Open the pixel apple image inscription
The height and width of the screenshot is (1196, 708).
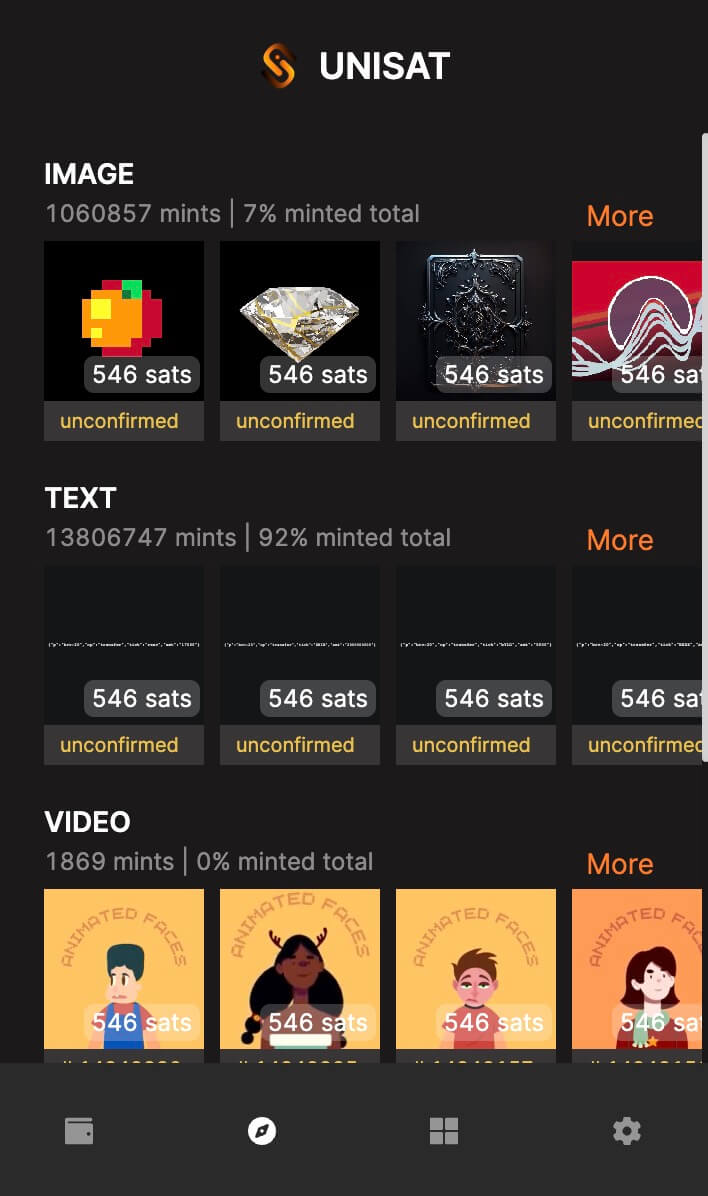pyautogui.click(x=124, y=320)
